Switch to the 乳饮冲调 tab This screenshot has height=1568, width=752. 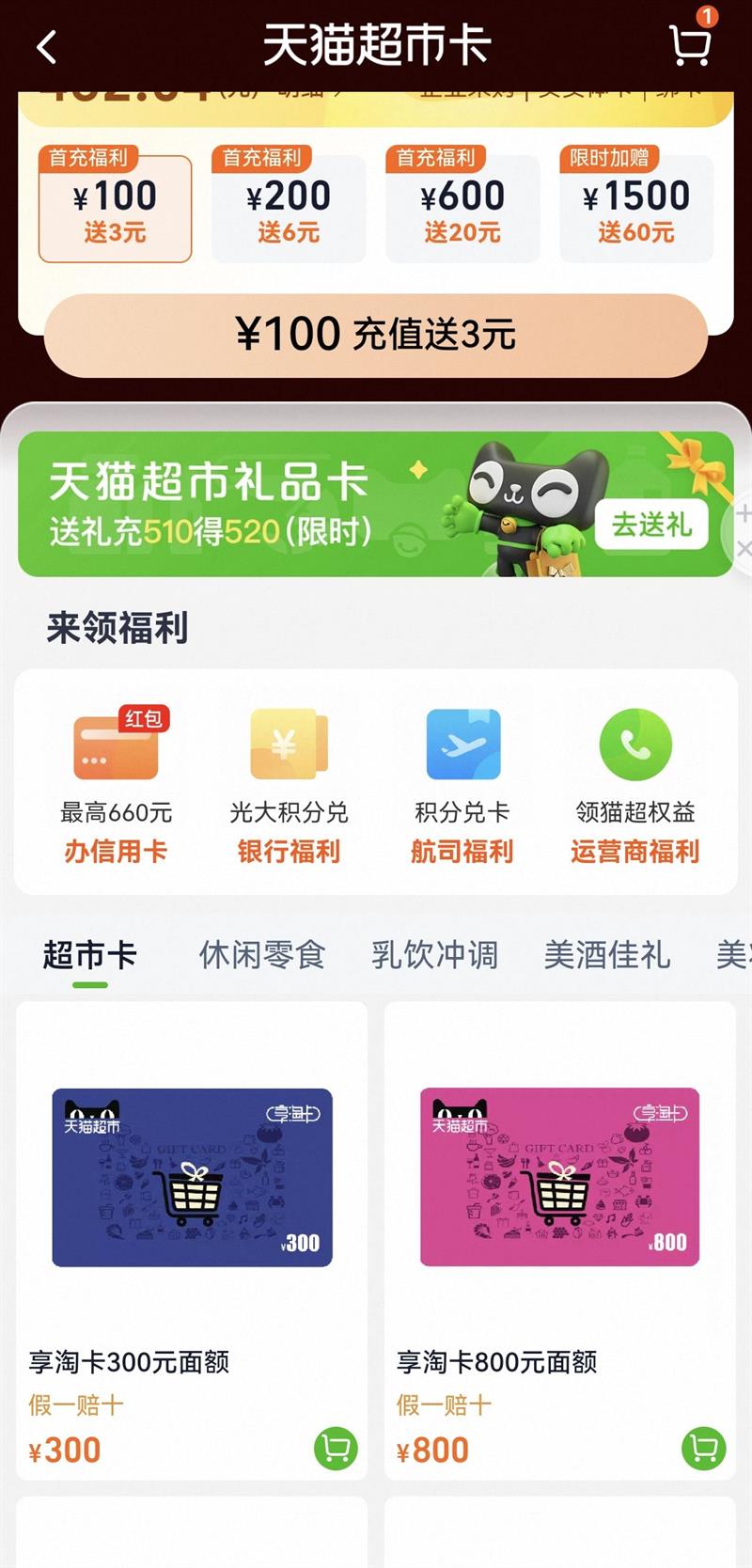435,955
